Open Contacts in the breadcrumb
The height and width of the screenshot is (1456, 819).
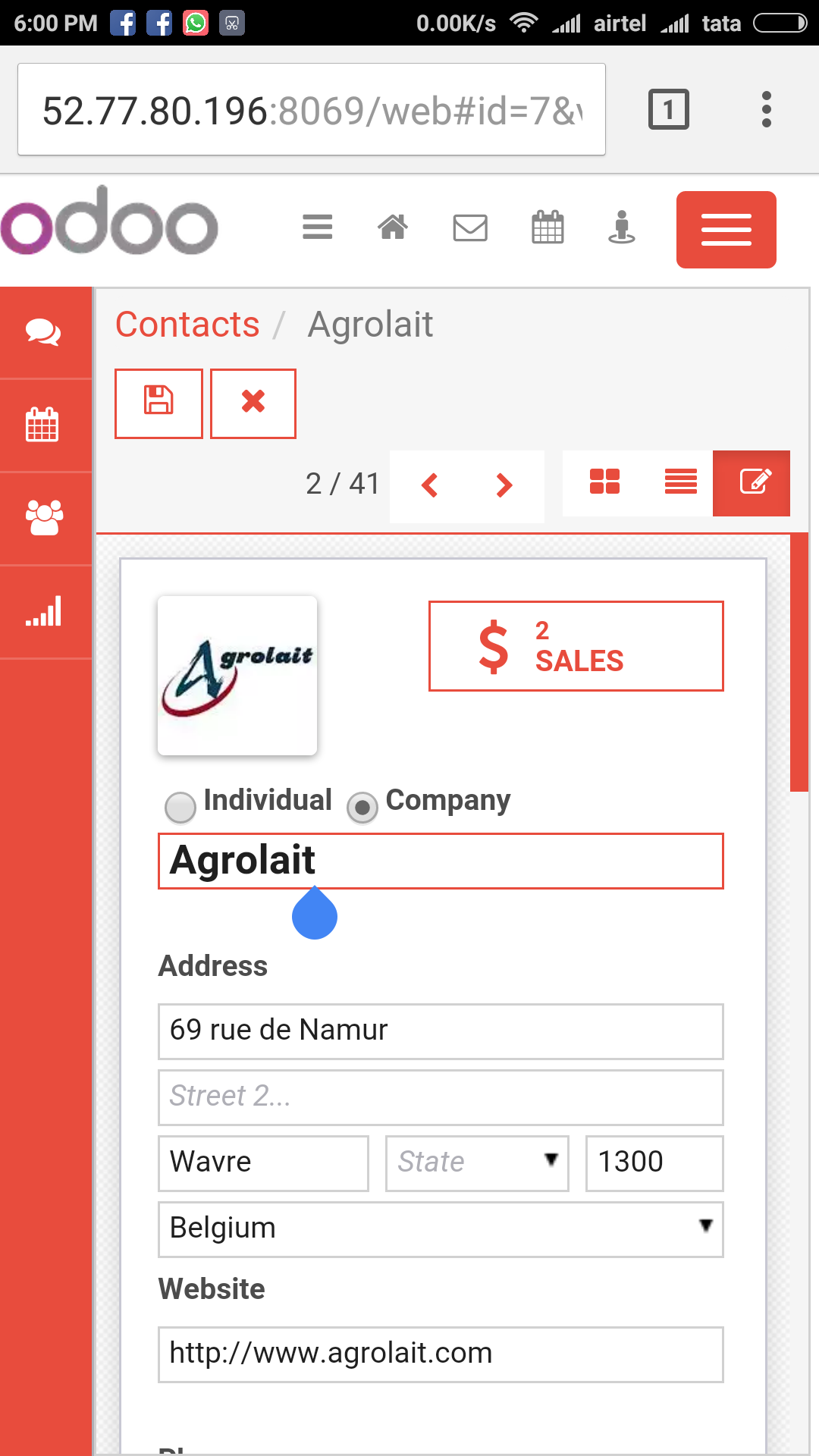(x=187, y=325)
